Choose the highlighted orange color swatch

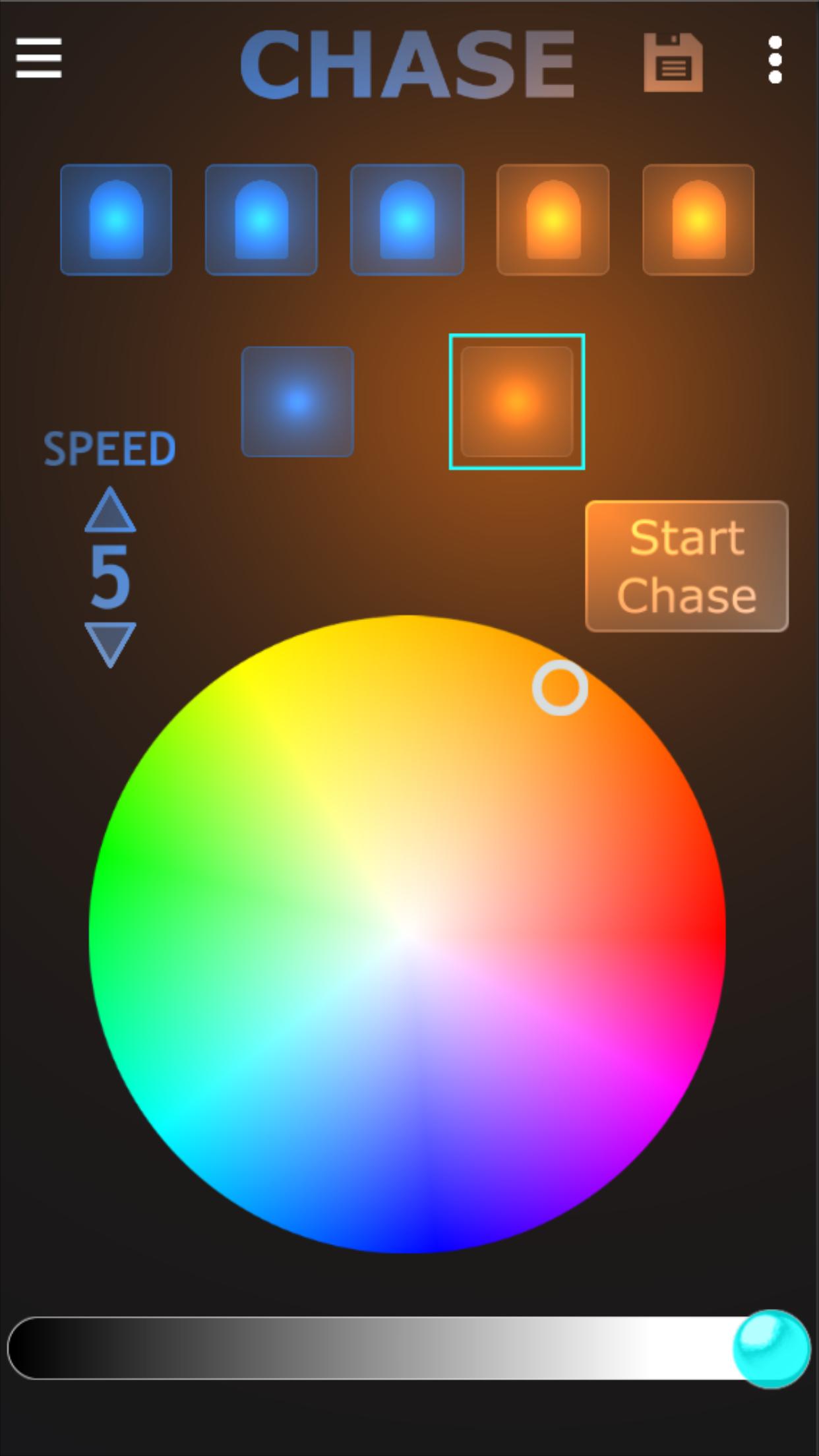click(x=517, y=402)
